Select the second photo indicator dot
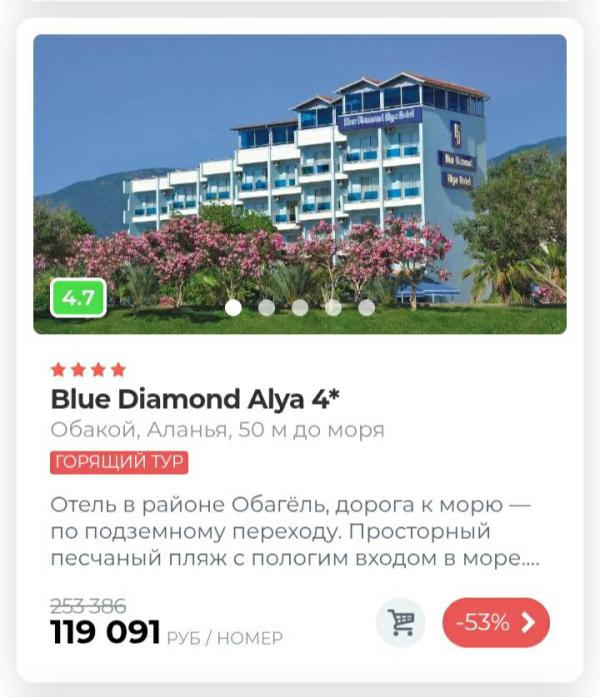 (267, 308)
